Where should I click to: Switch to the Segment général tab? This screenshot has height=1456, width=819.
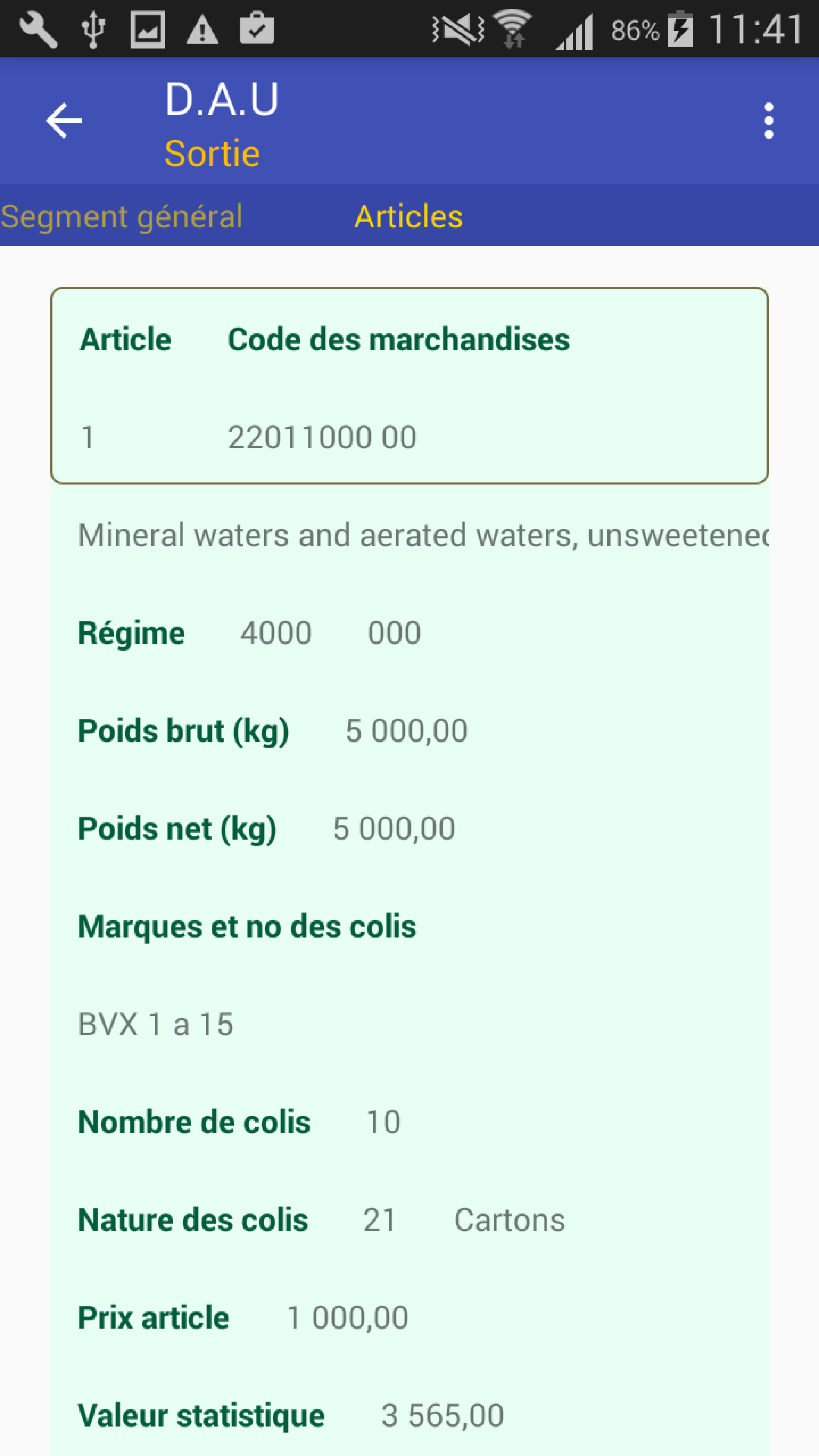(122, 217)
